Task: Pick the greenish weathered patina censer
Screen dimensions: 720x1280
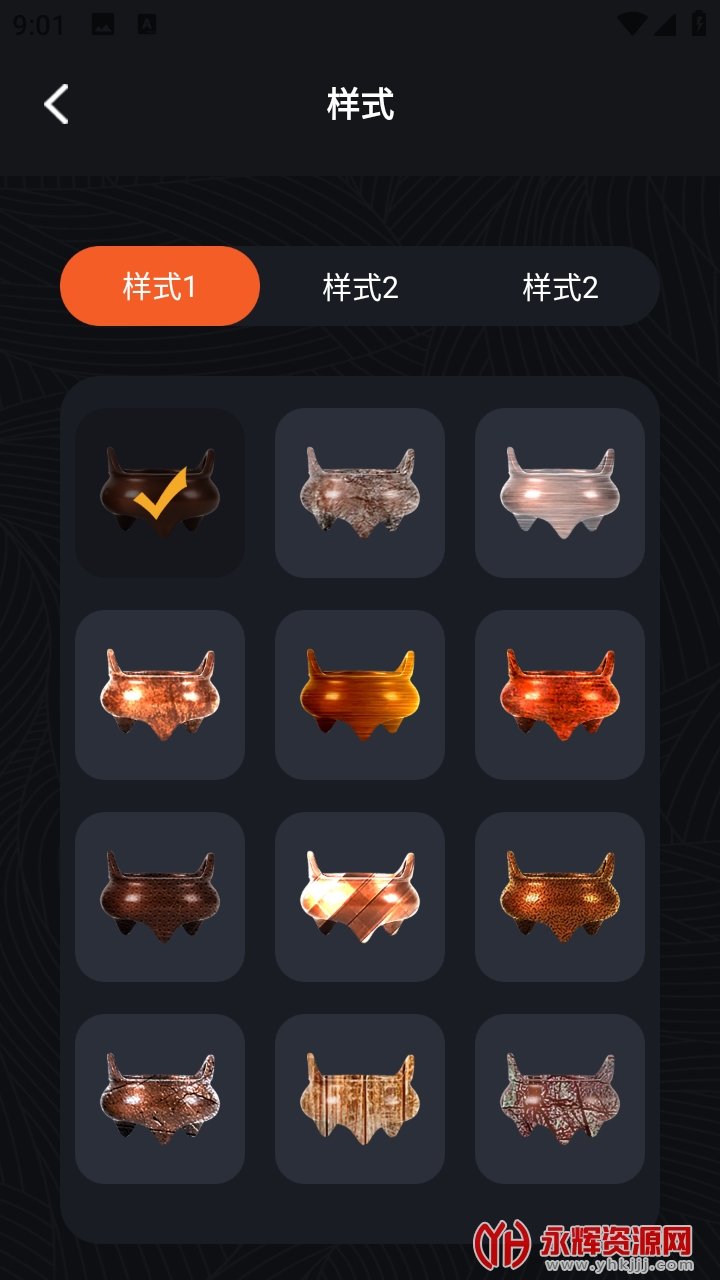Action: [x=560, y=1098]
